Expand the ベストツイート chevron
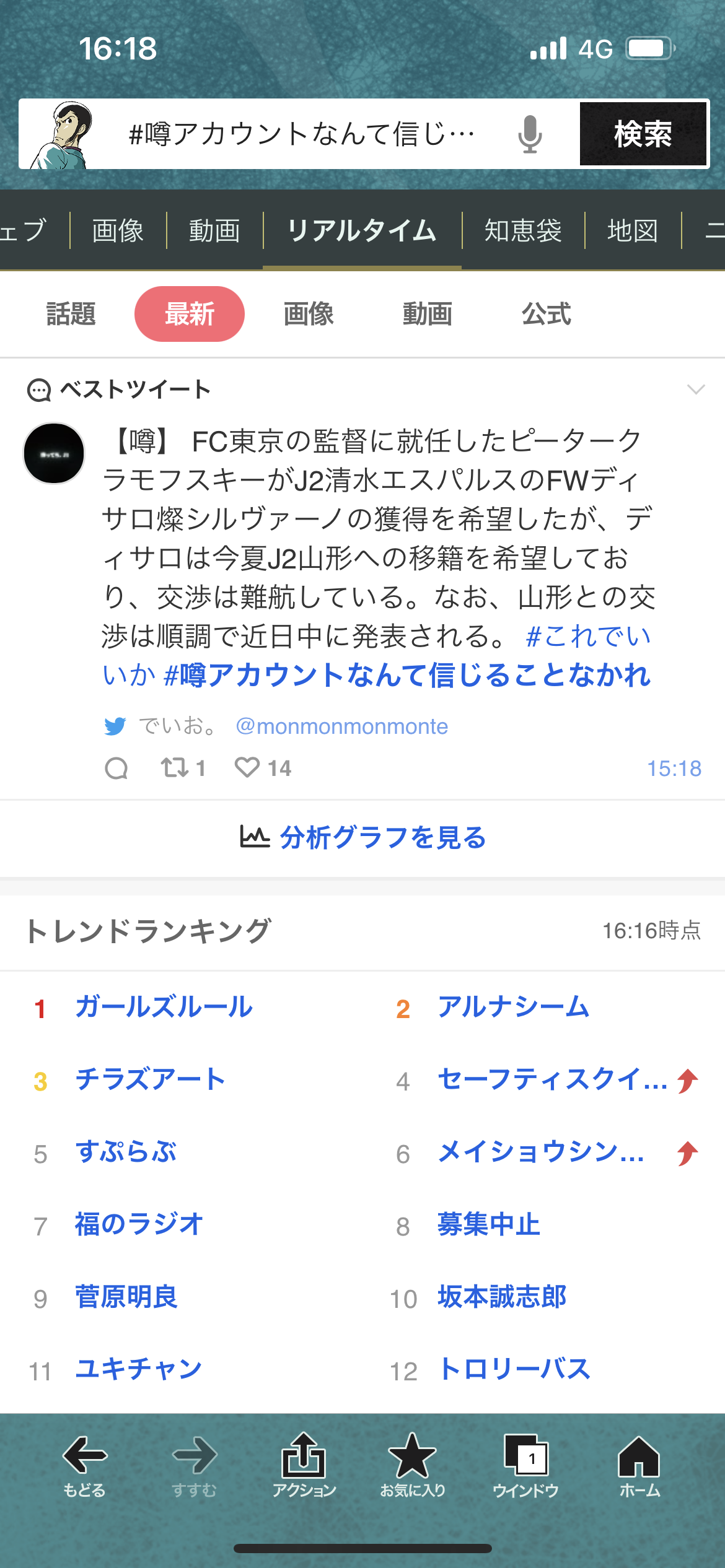Screen dimensions: 725x1568 coord(696,390)
